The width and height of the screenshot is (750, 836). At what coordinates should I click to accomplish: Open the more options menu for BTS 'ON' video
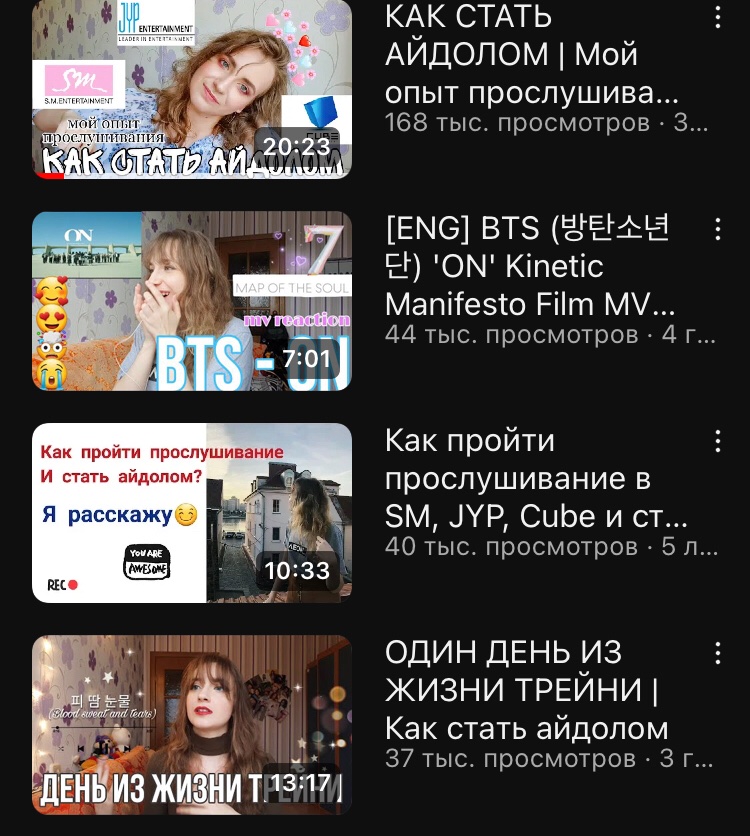(x=717, y=229)
